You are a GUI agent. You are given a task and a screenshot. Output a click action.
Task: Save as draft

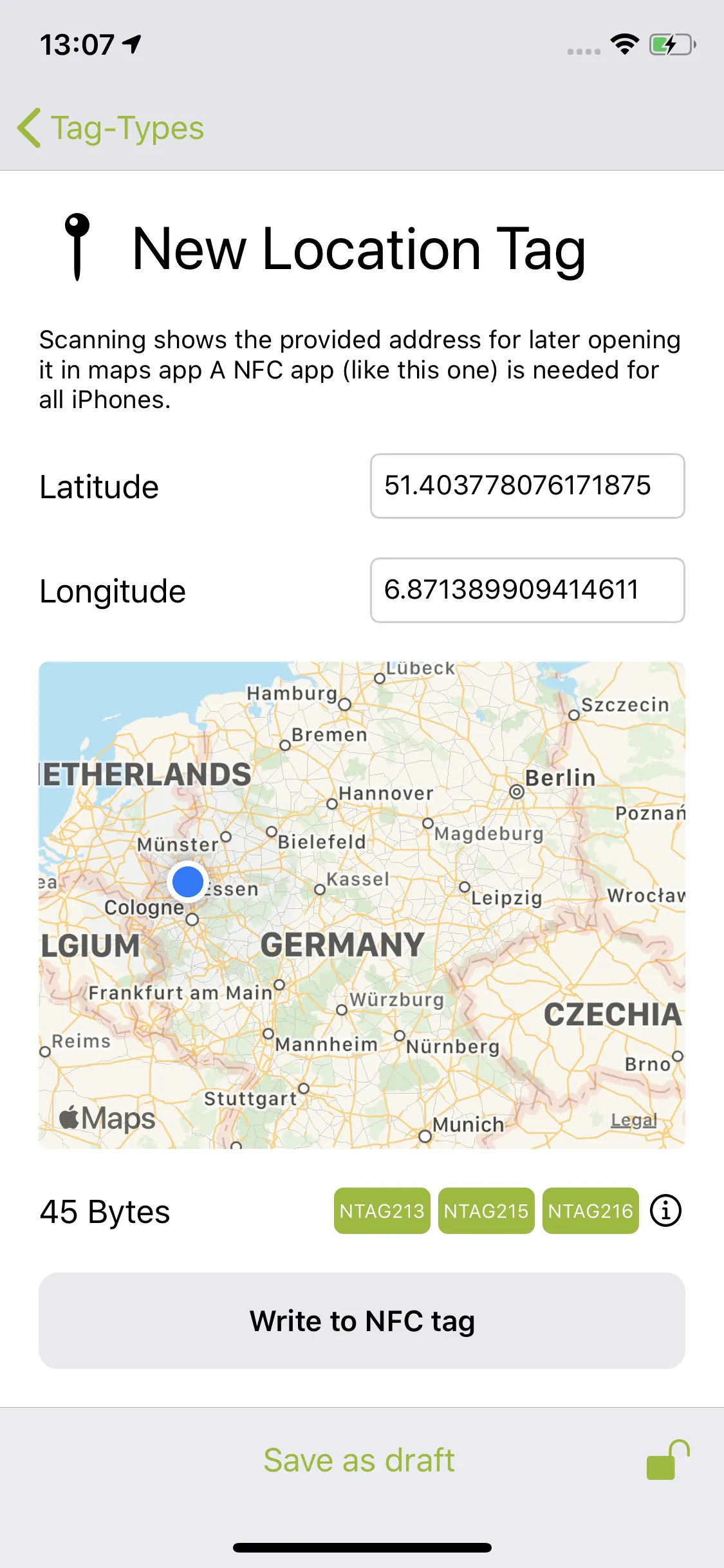[x=359, y=1460]
